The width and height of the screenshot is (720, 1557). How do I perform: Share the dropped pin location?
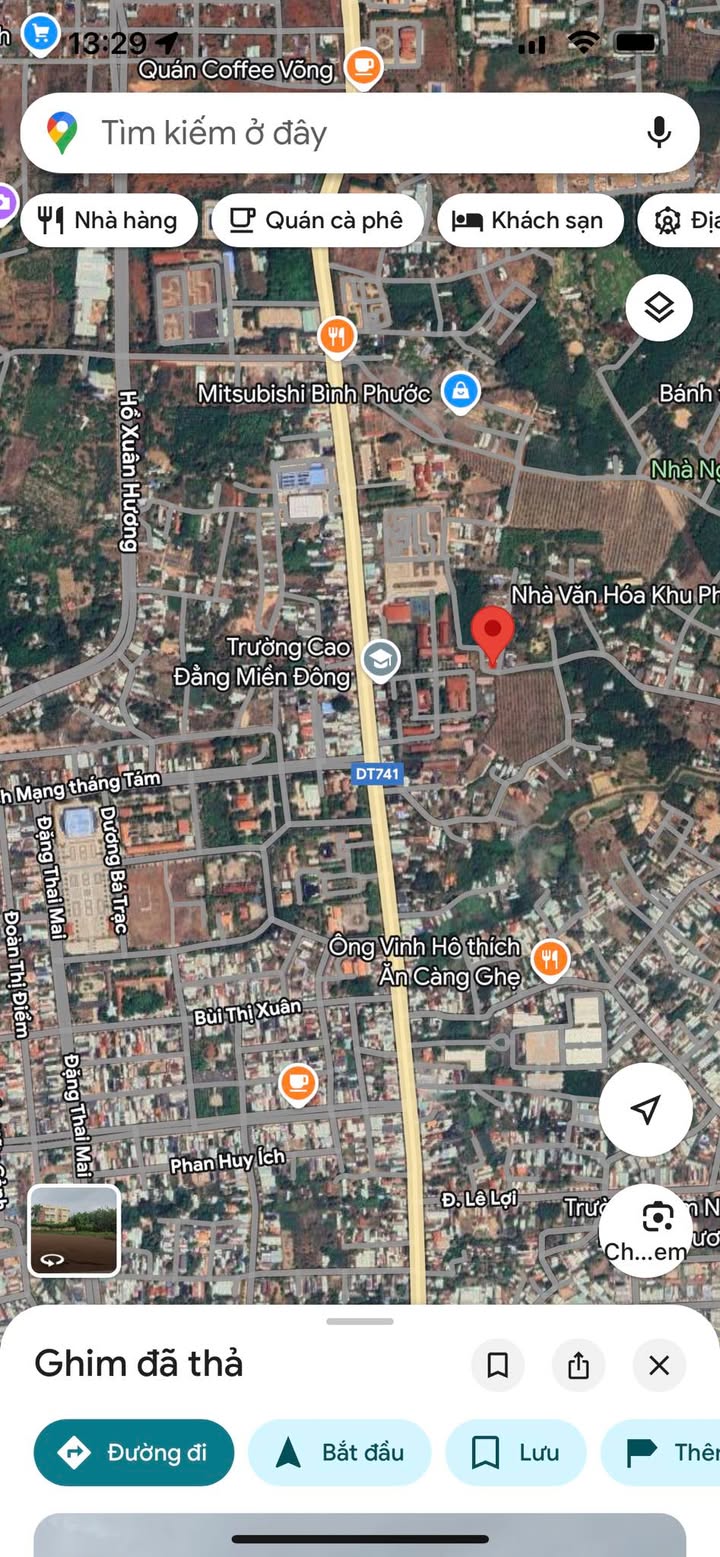pyautogui.click(x=578, y=1365)
